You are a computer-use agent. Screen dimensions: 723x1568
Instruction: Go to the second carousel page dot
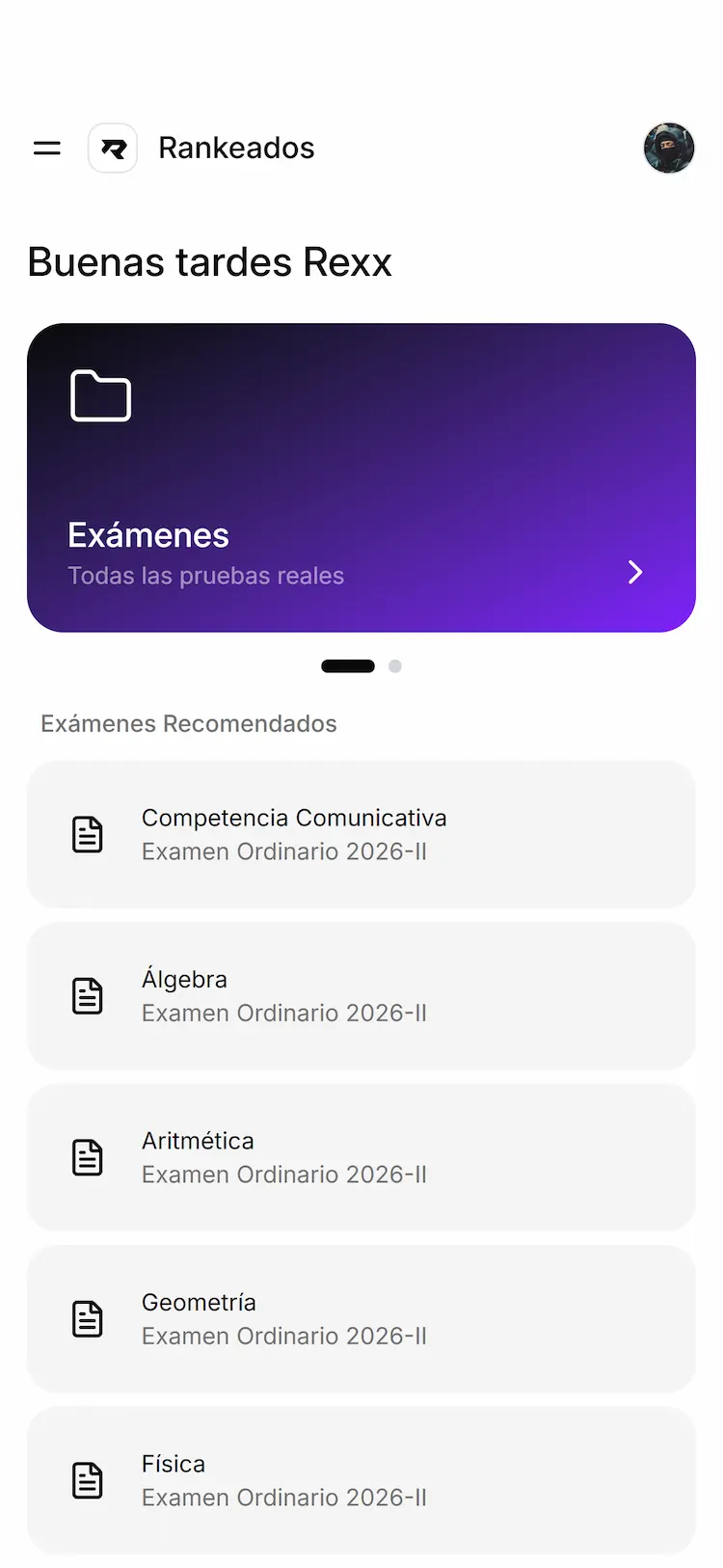coord(395,666)
